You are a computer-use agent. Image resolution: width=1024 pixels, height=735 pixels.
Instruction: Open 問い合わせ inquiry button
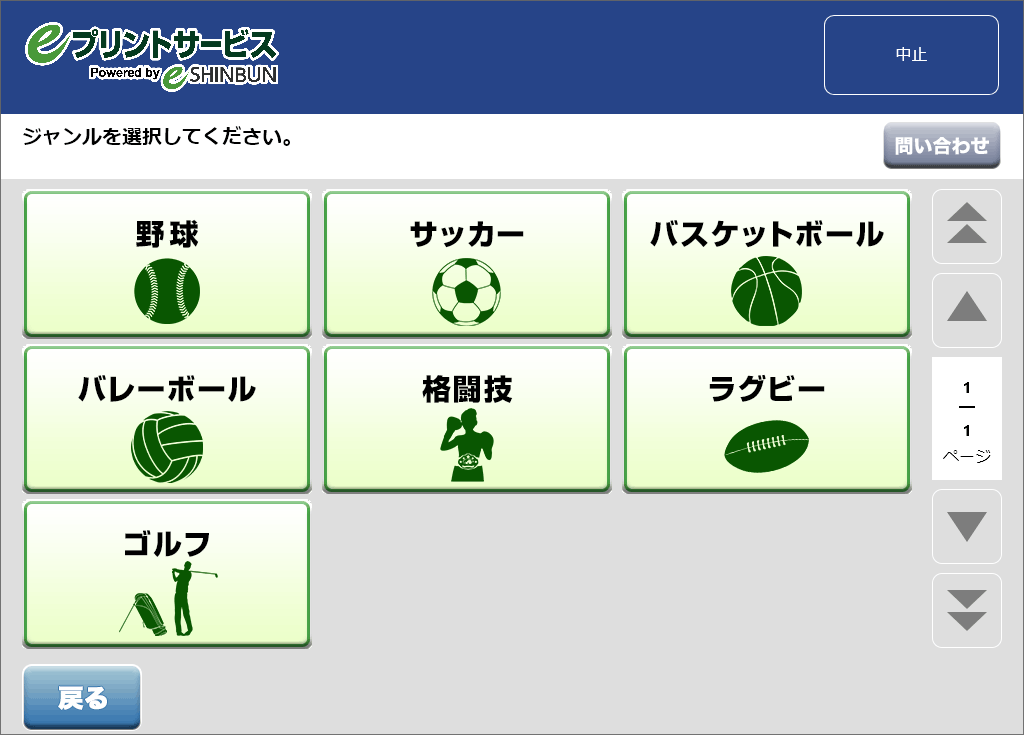pyautogui.click(x=941, y=146)
